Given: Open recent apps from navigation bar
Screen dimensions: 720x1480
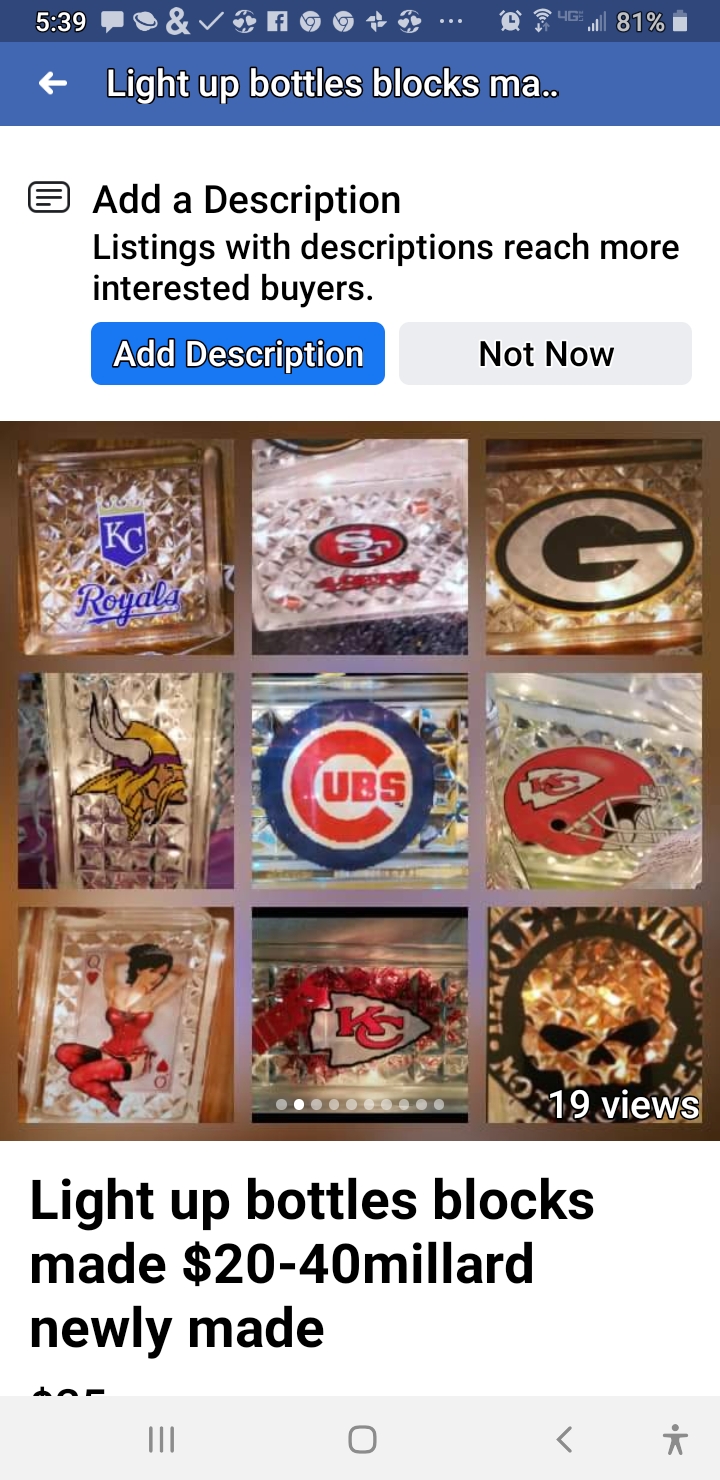Looking at the screenshot, I should click(x=162, y=1439).
